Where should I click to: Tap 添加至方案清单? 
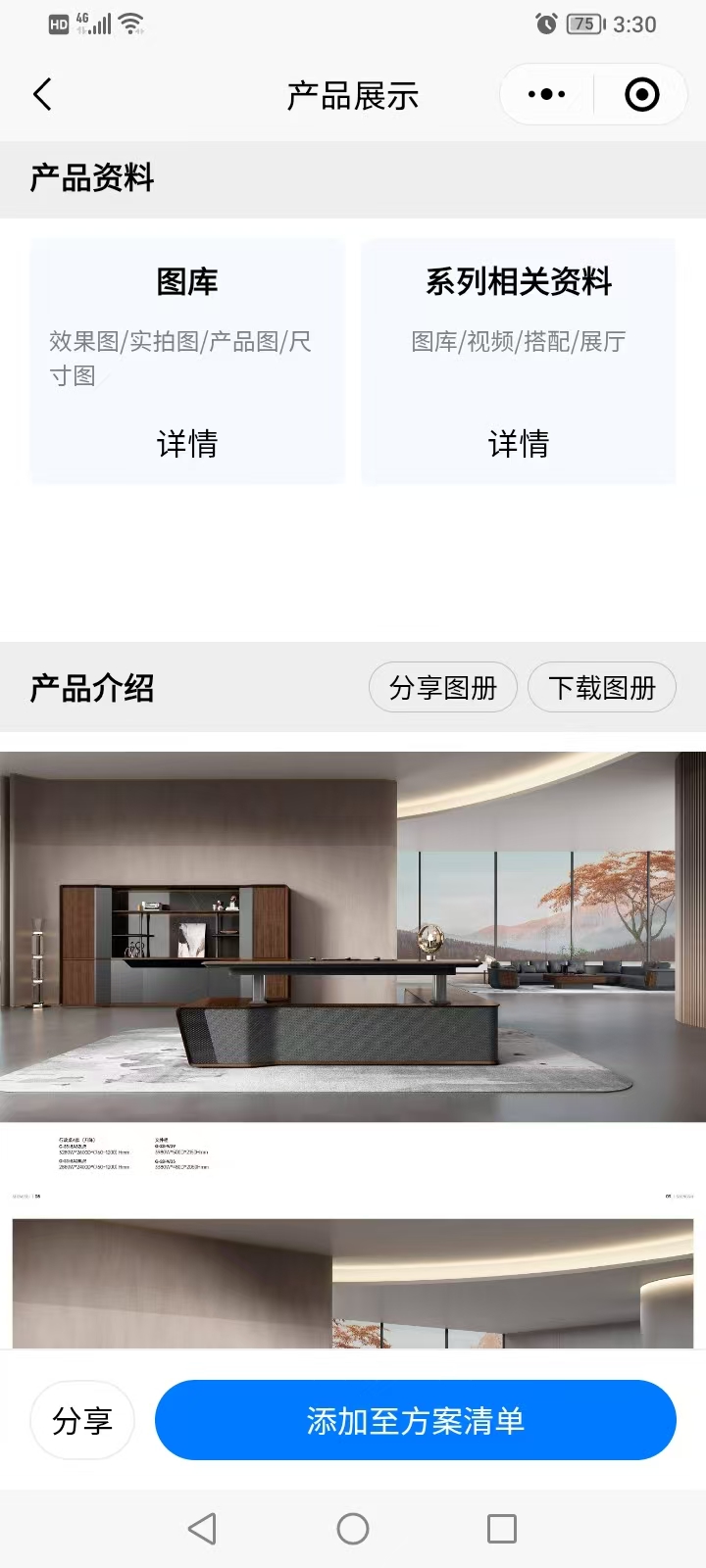click(x=415, y=1420)
